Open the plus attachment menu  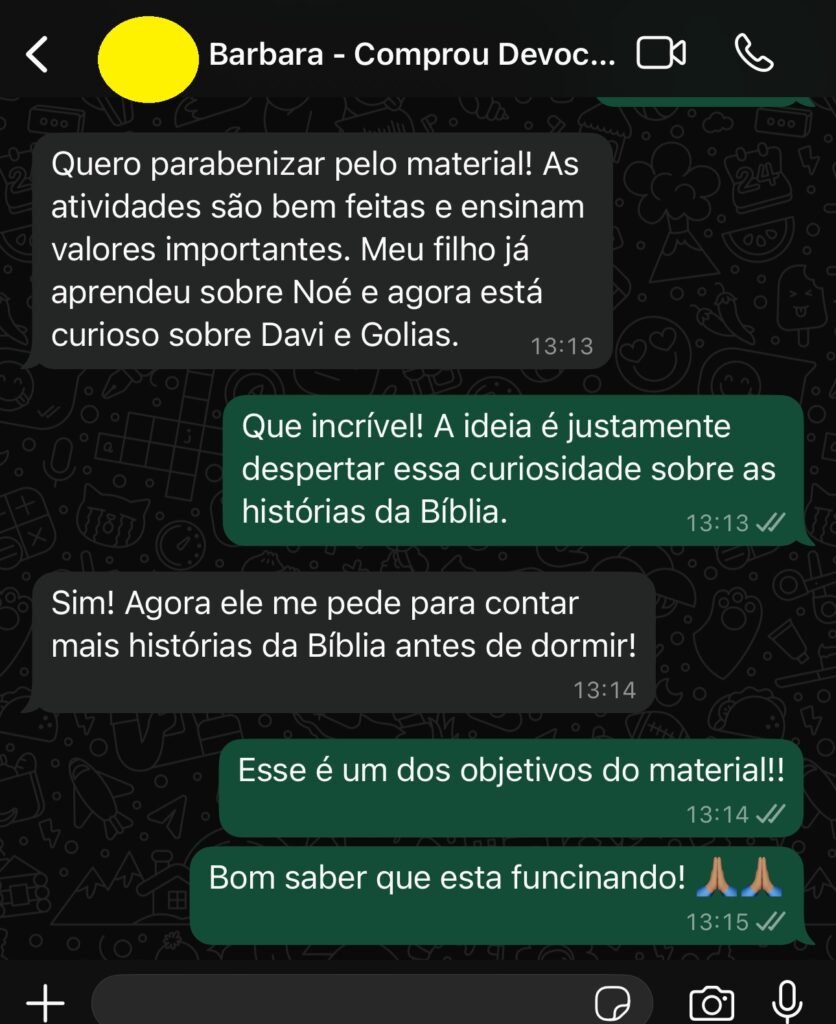(x=45, y=1001)
